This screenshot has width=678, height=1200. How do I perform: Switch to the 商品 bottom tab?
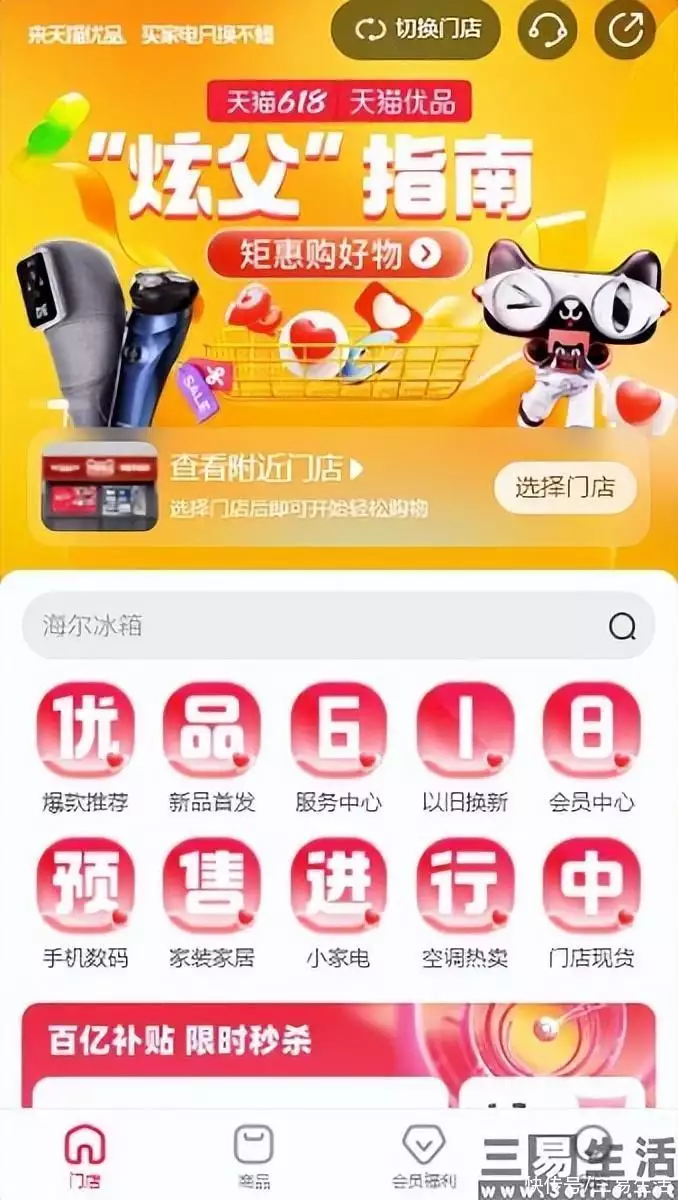pos(254,1156)
